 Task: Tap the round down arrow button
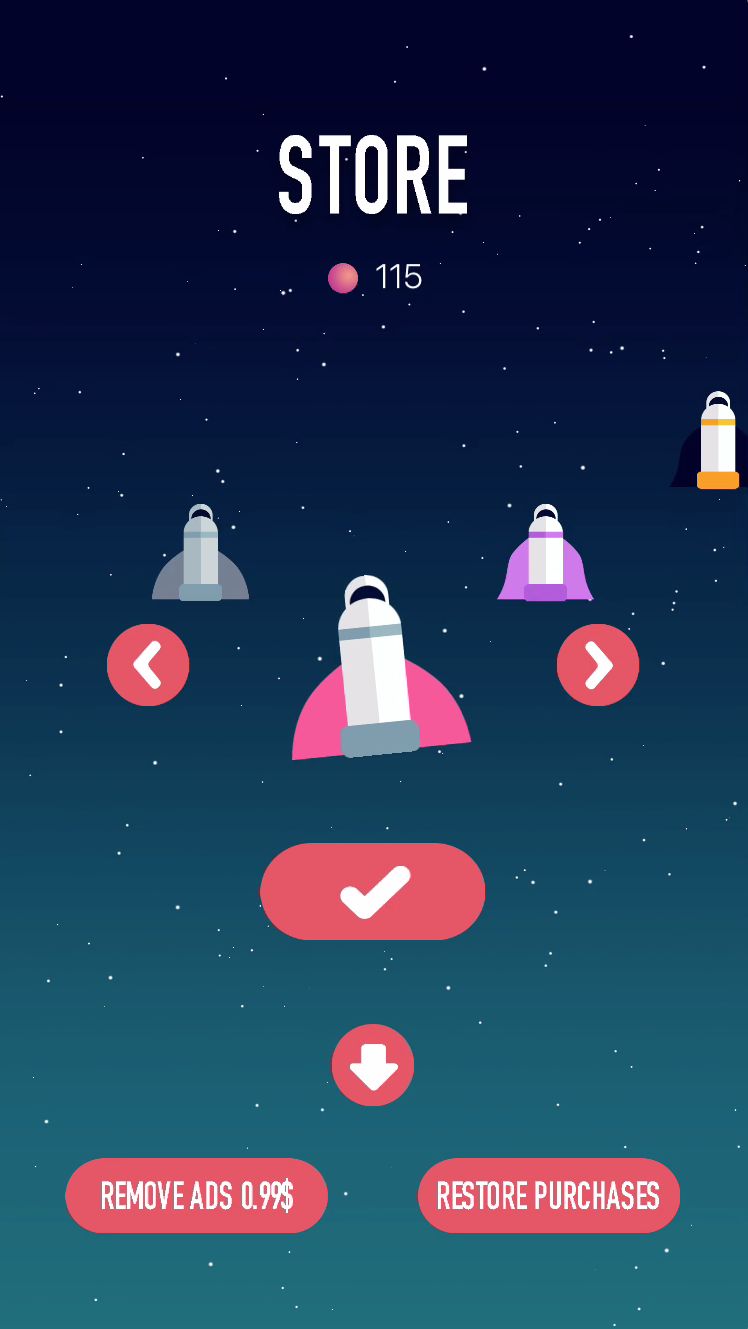point(373,1065)
